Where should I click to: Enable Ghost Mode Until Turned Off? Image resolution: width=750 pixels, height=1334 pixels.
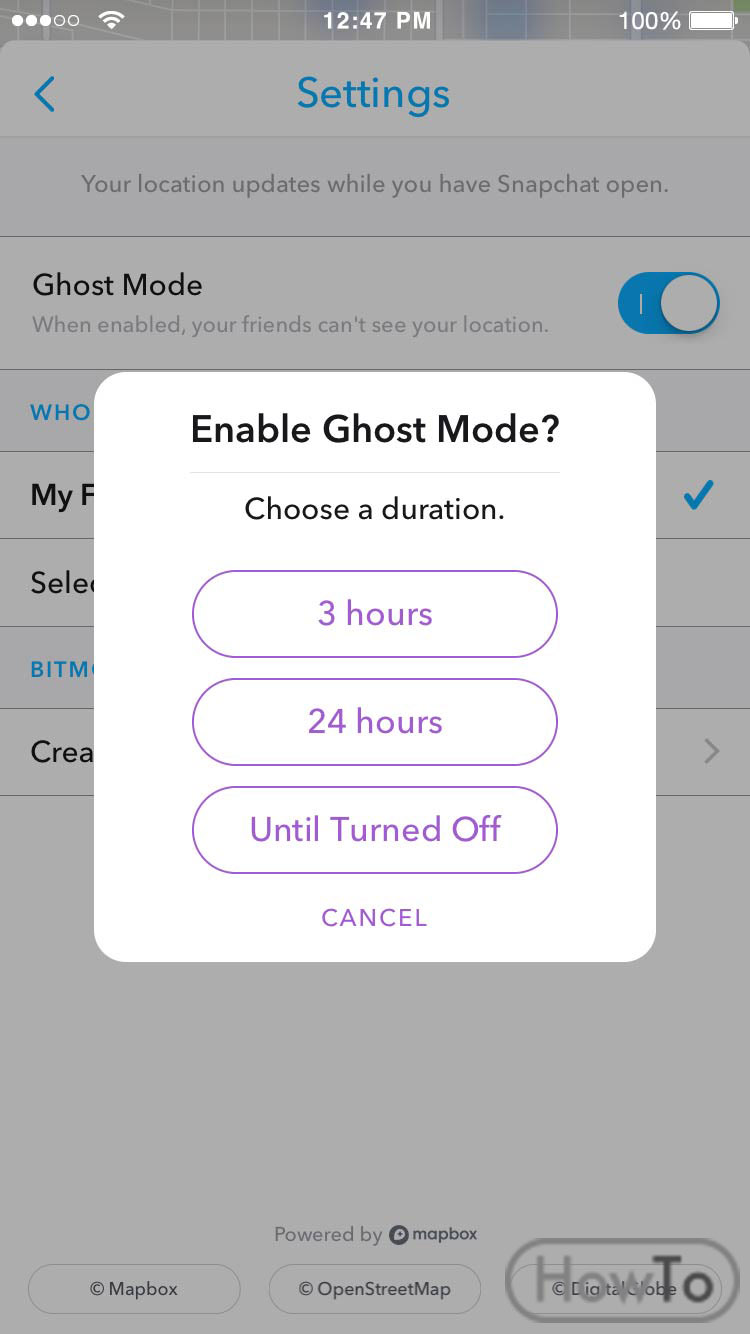(375, 830)
